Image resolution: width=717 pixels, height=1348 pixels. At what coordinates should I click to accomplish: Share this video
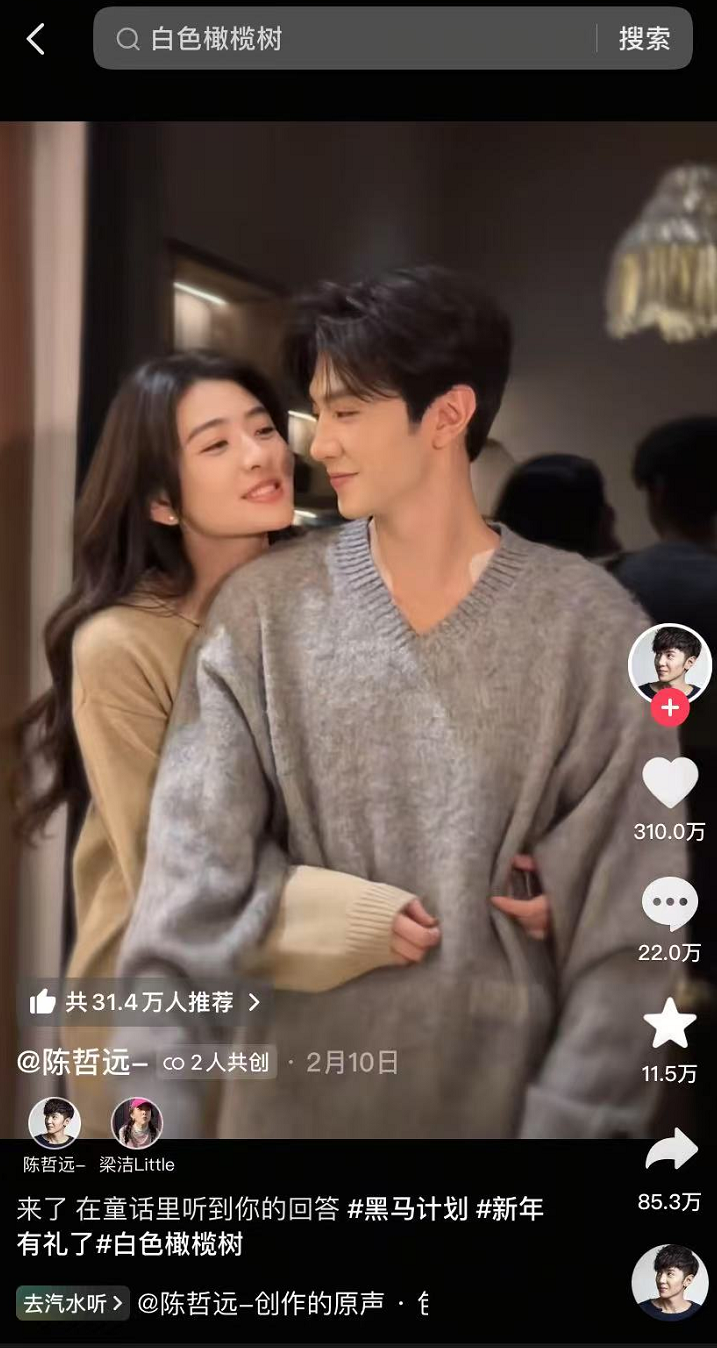[x=669, y=1150]
